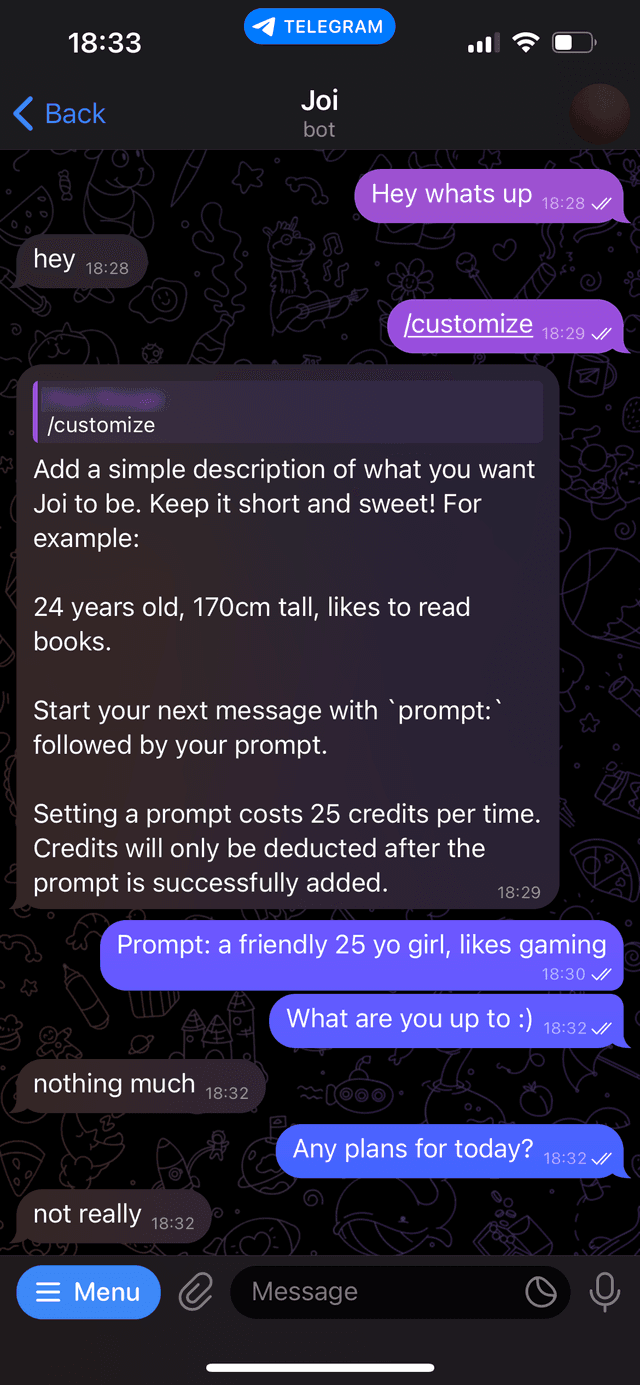Open Joi bot info from title

(x=319, y=113)
